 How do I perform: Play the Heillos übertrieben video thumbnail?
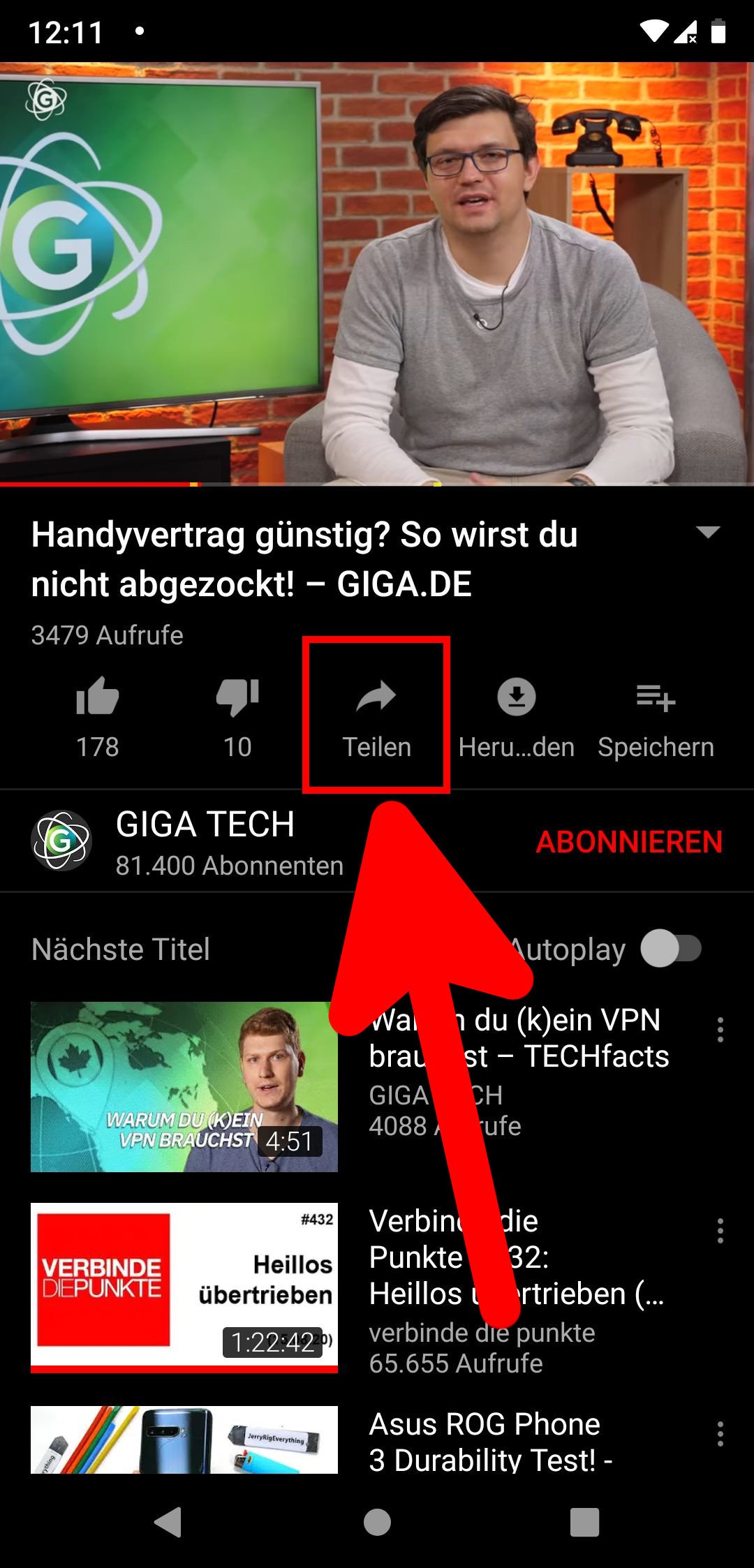coord(184,1287)
